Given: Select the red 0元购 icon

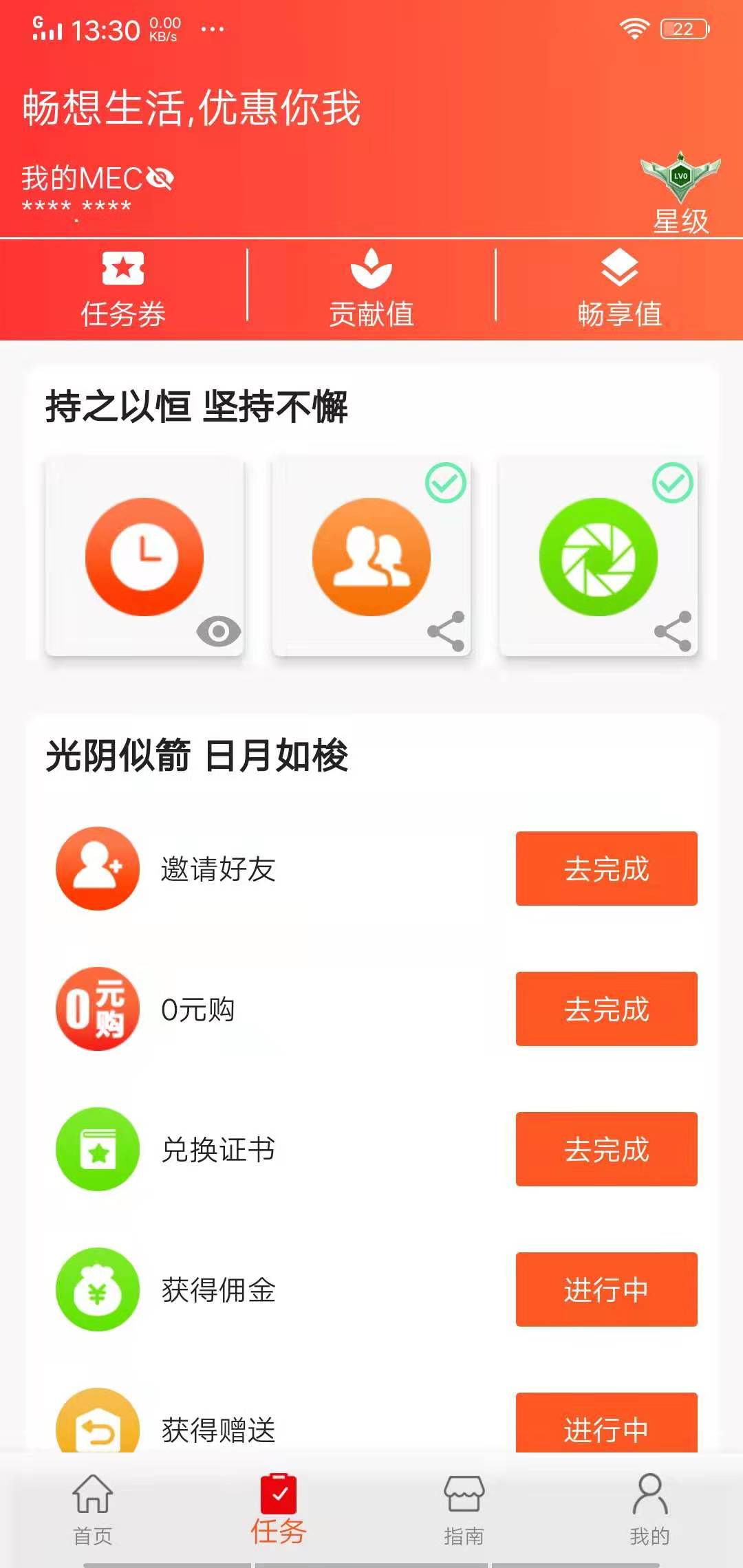Looking at the screenshot, I should 97,1010.
